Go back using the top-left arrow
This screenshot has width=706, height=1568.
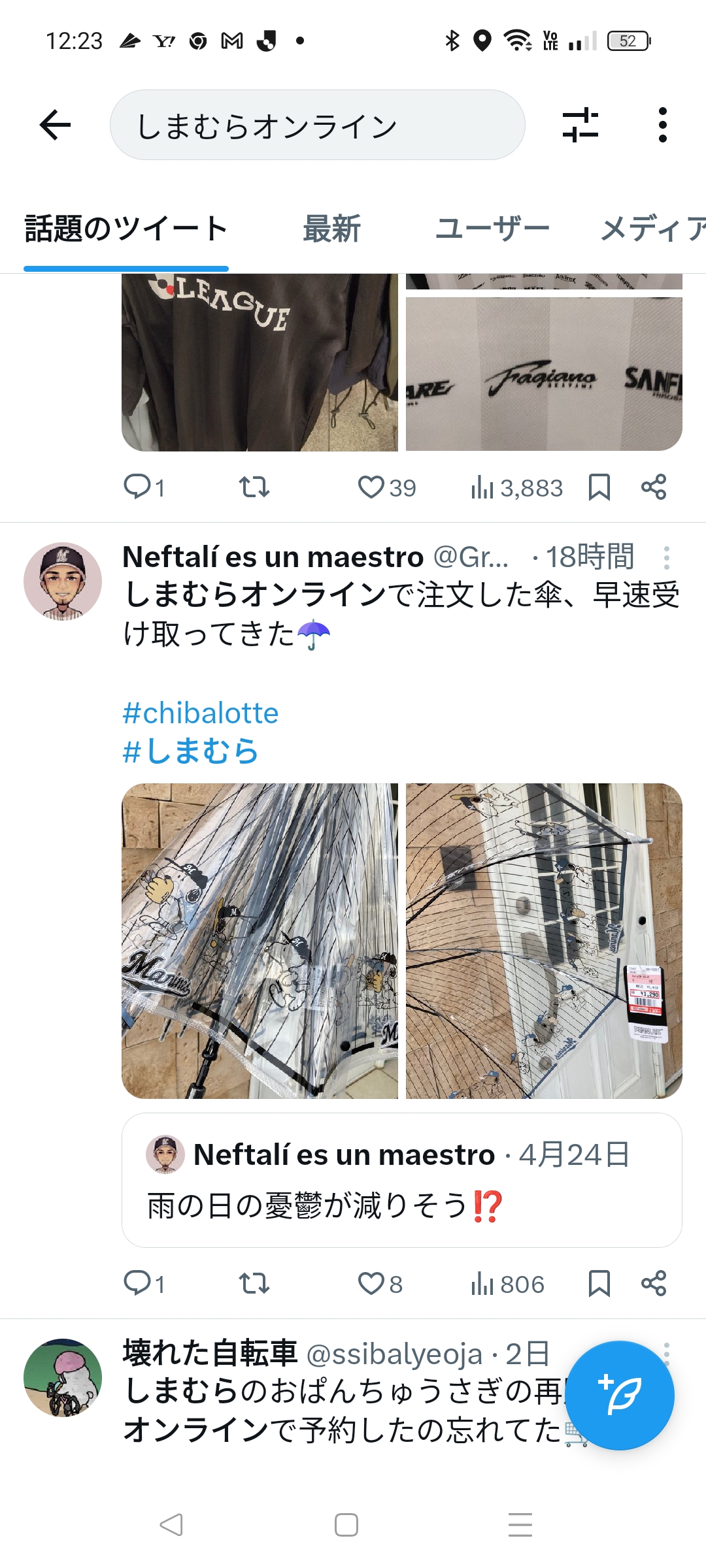tap(56, 125)
